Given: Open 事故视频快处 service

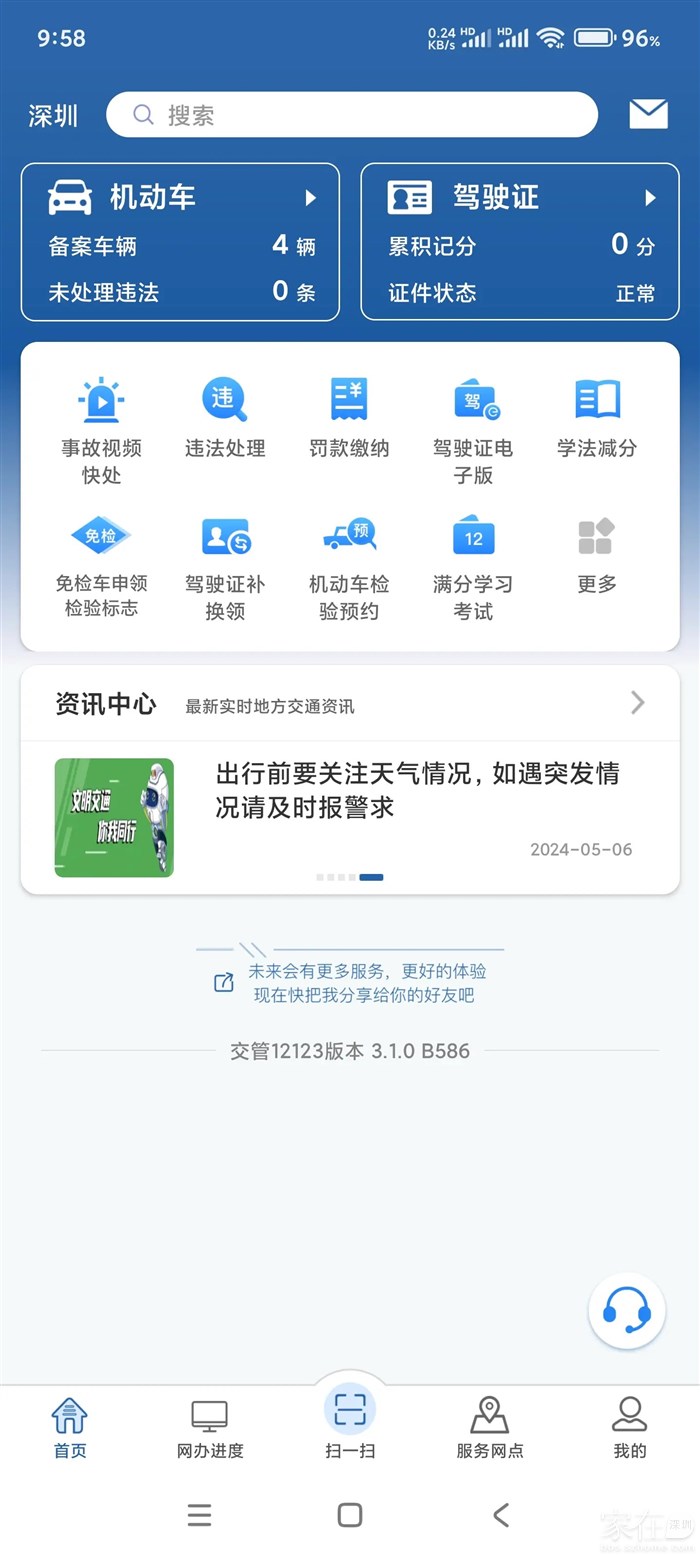Looking at the screenshot, I should [x=101, y=430].
